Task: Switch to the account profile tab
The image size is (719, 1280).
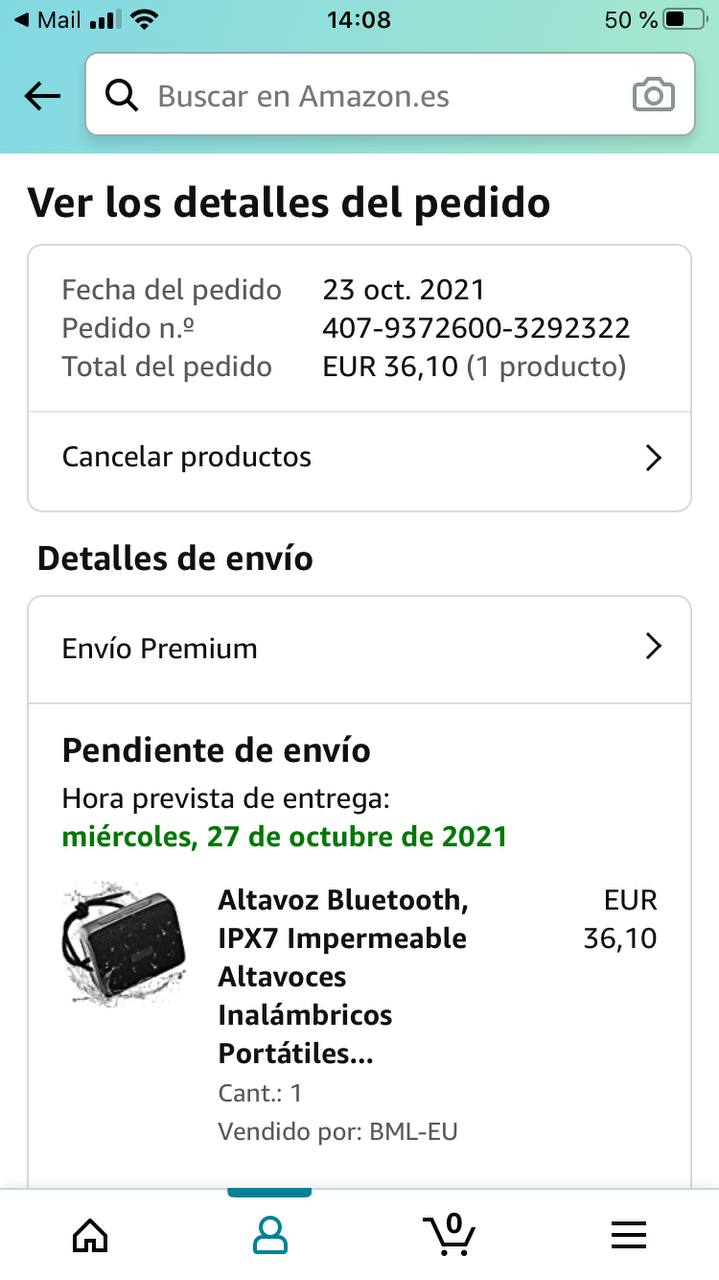Action: coord(270,1236)
